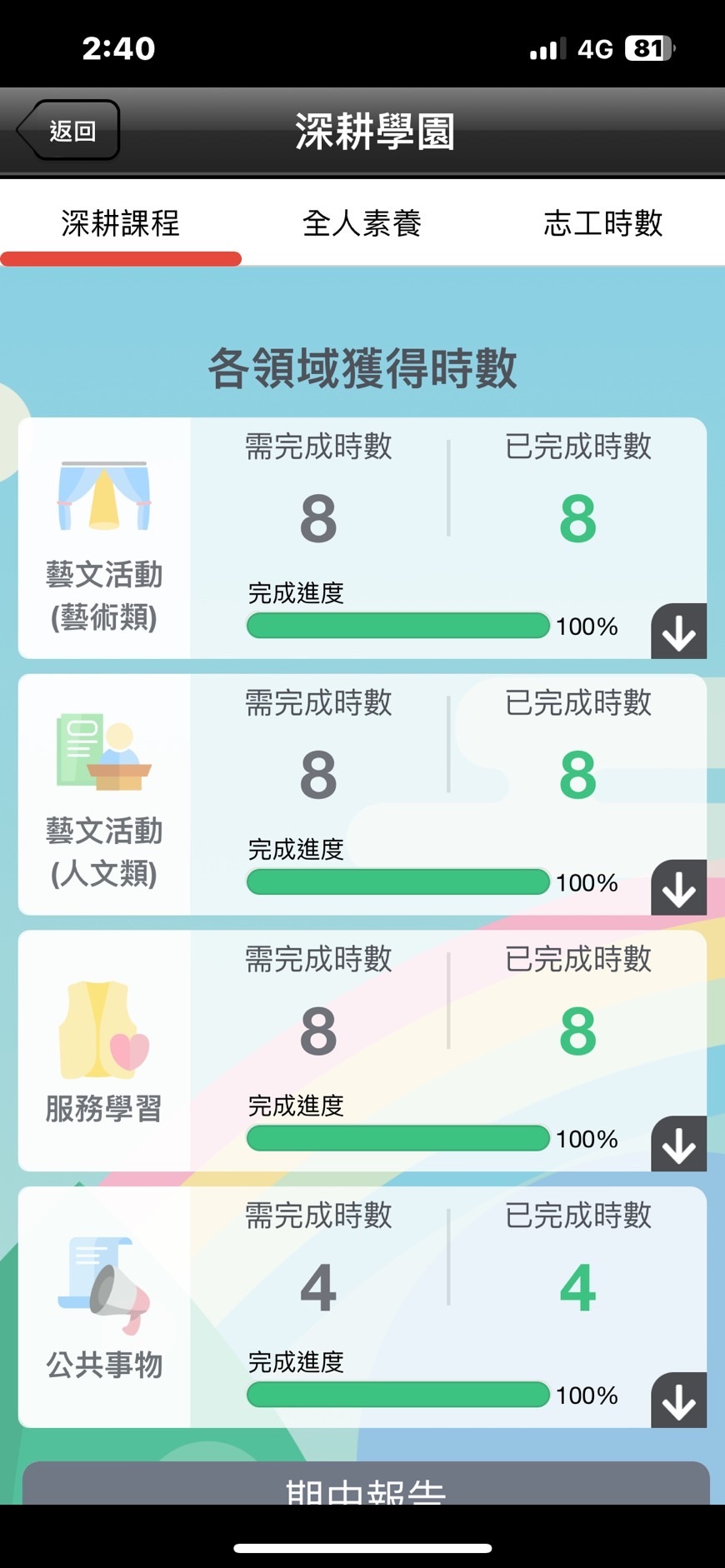The height and width of the screenshot is (1568, 725).
Task: Expand the 藝文活動(人文類) card arrow
Action: [x=678, y=888]
